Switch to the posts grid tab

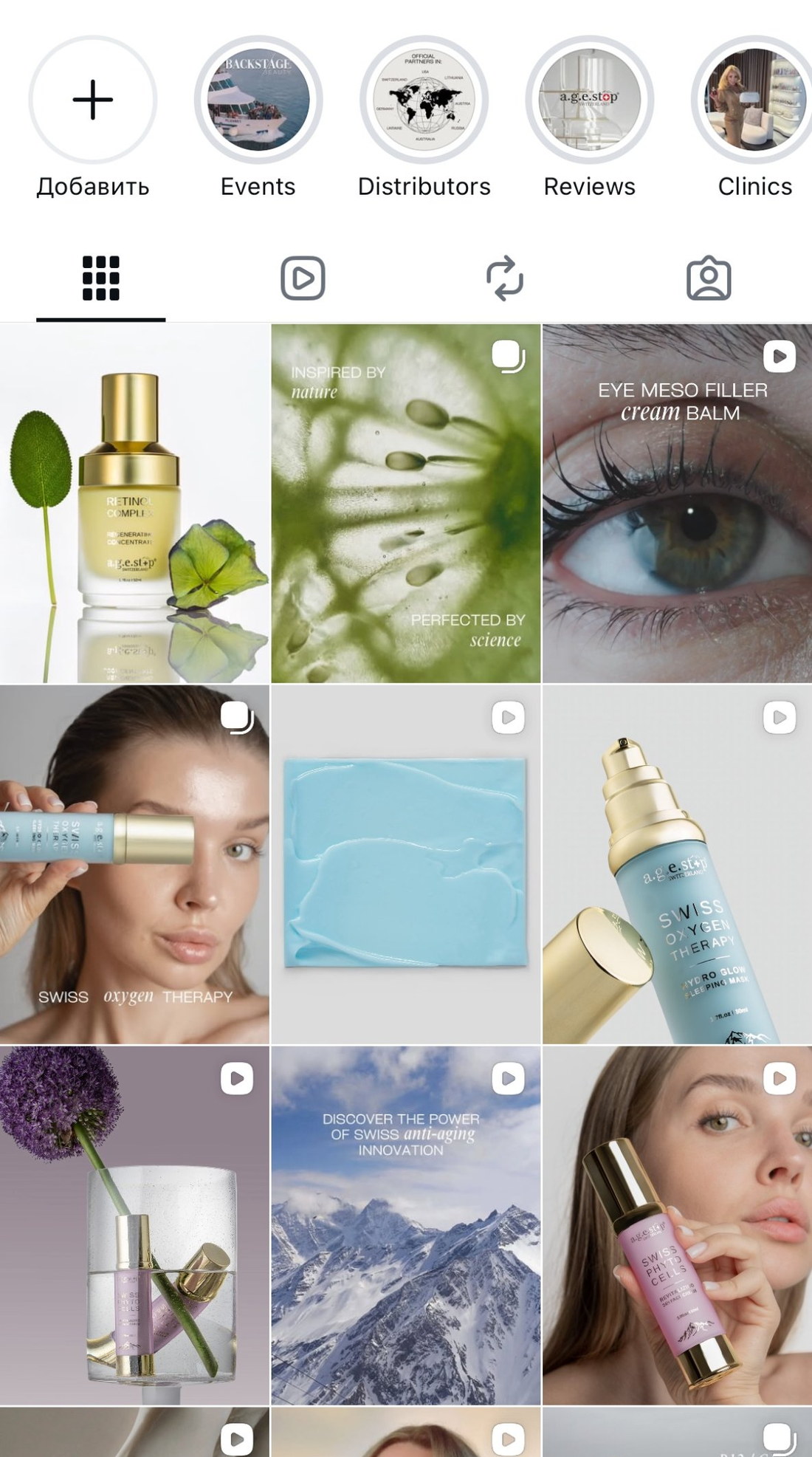101,278
